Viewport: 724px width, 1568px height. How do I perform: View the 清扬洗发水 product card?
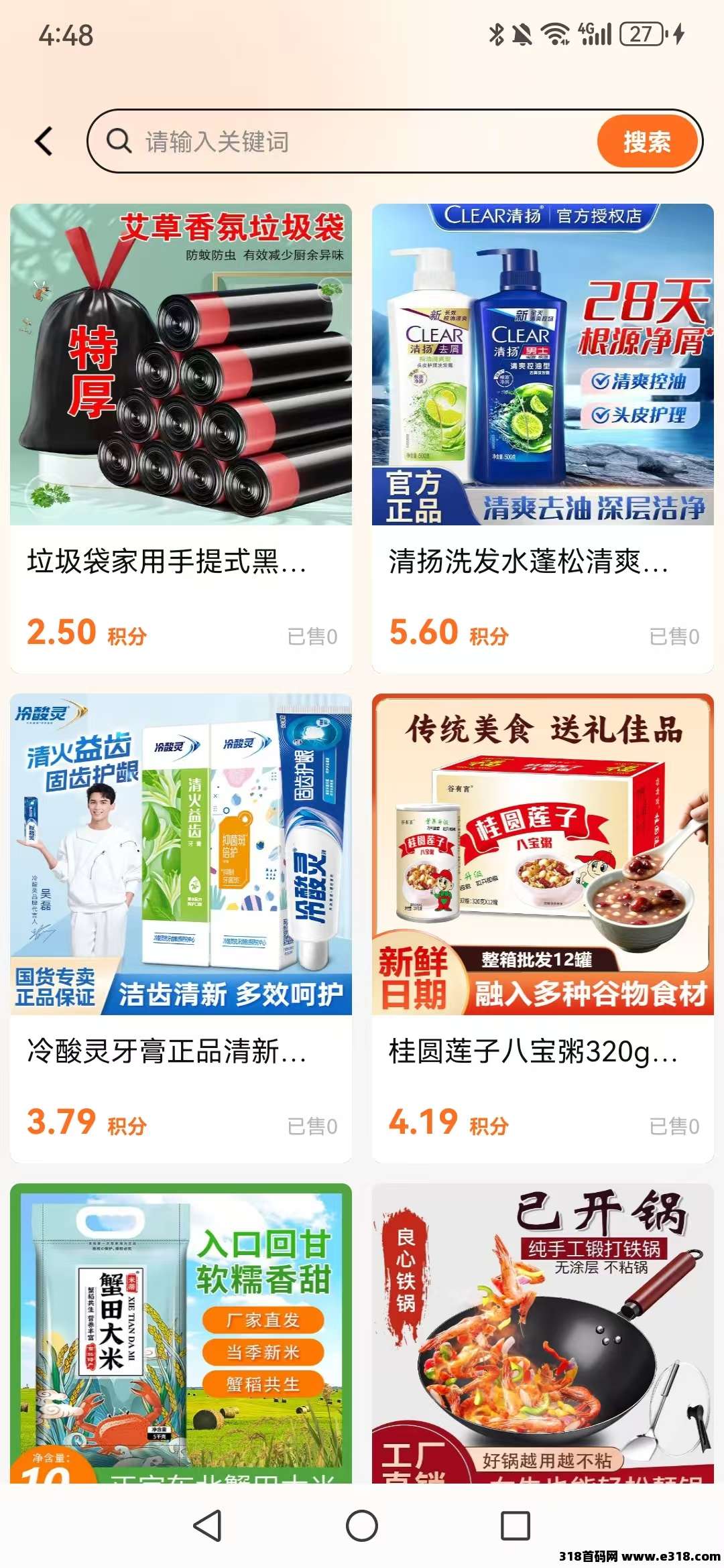[543, 438]
